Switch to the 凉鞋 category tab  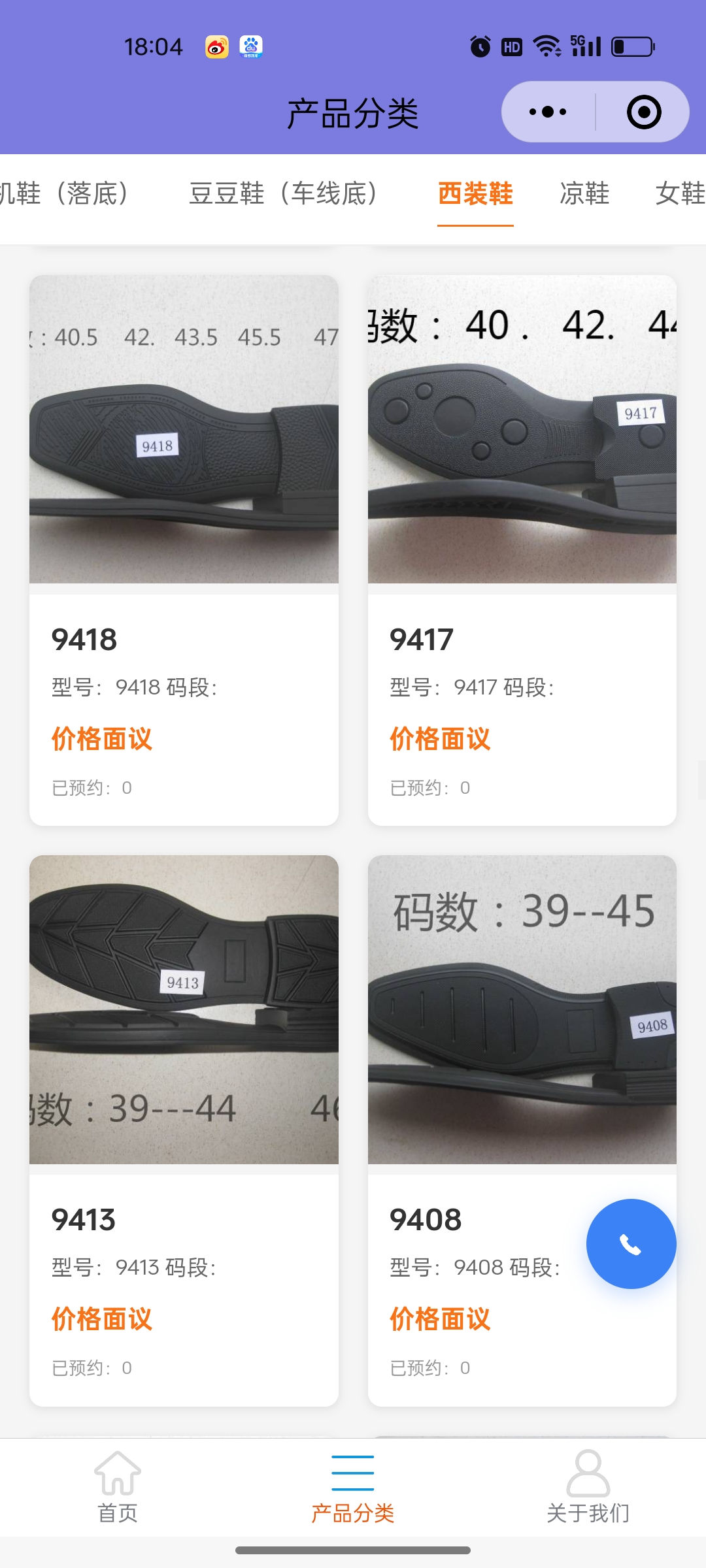[x=584, y=193]
